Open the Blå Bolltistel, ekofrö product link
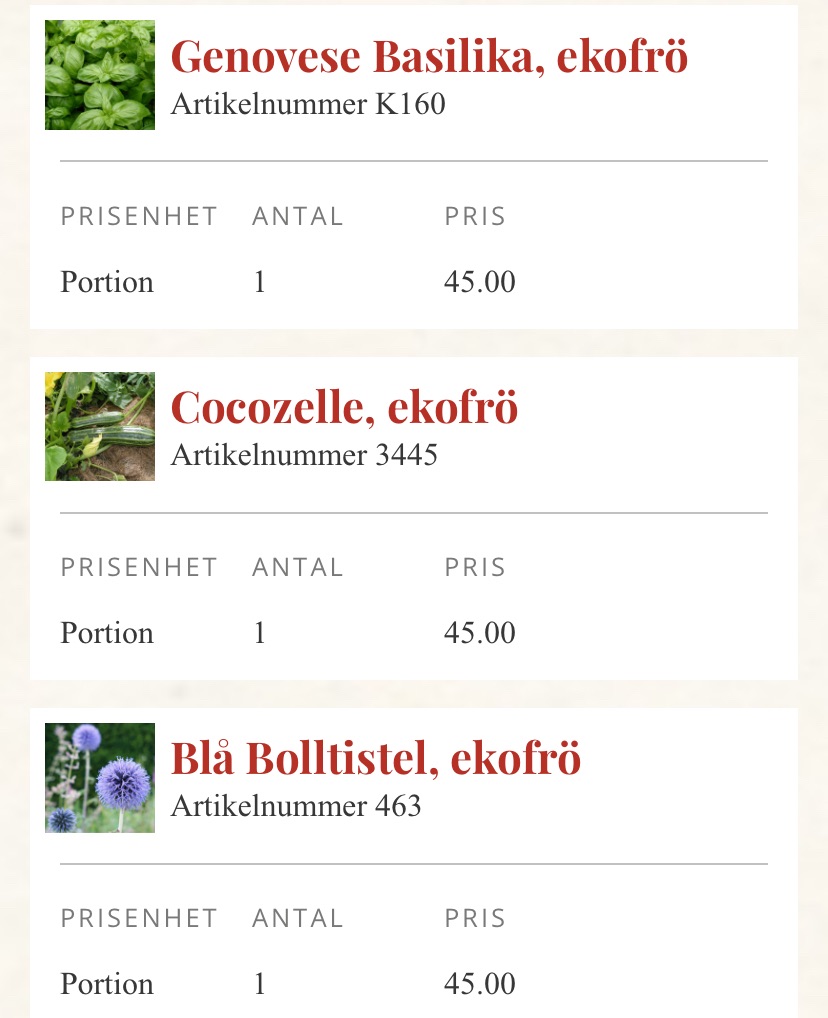 click(x=376, y=759)
